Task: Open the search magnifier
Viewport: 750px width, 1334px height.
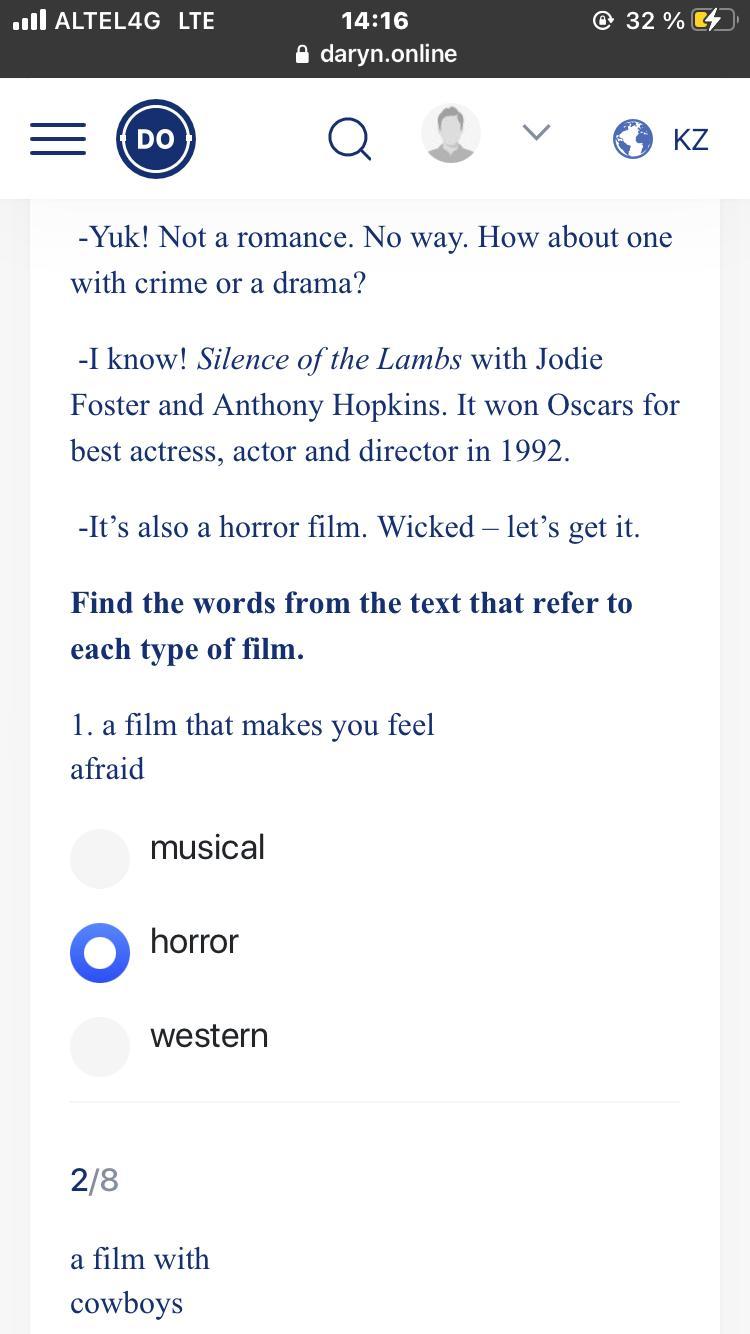Action: click(349, 139)
